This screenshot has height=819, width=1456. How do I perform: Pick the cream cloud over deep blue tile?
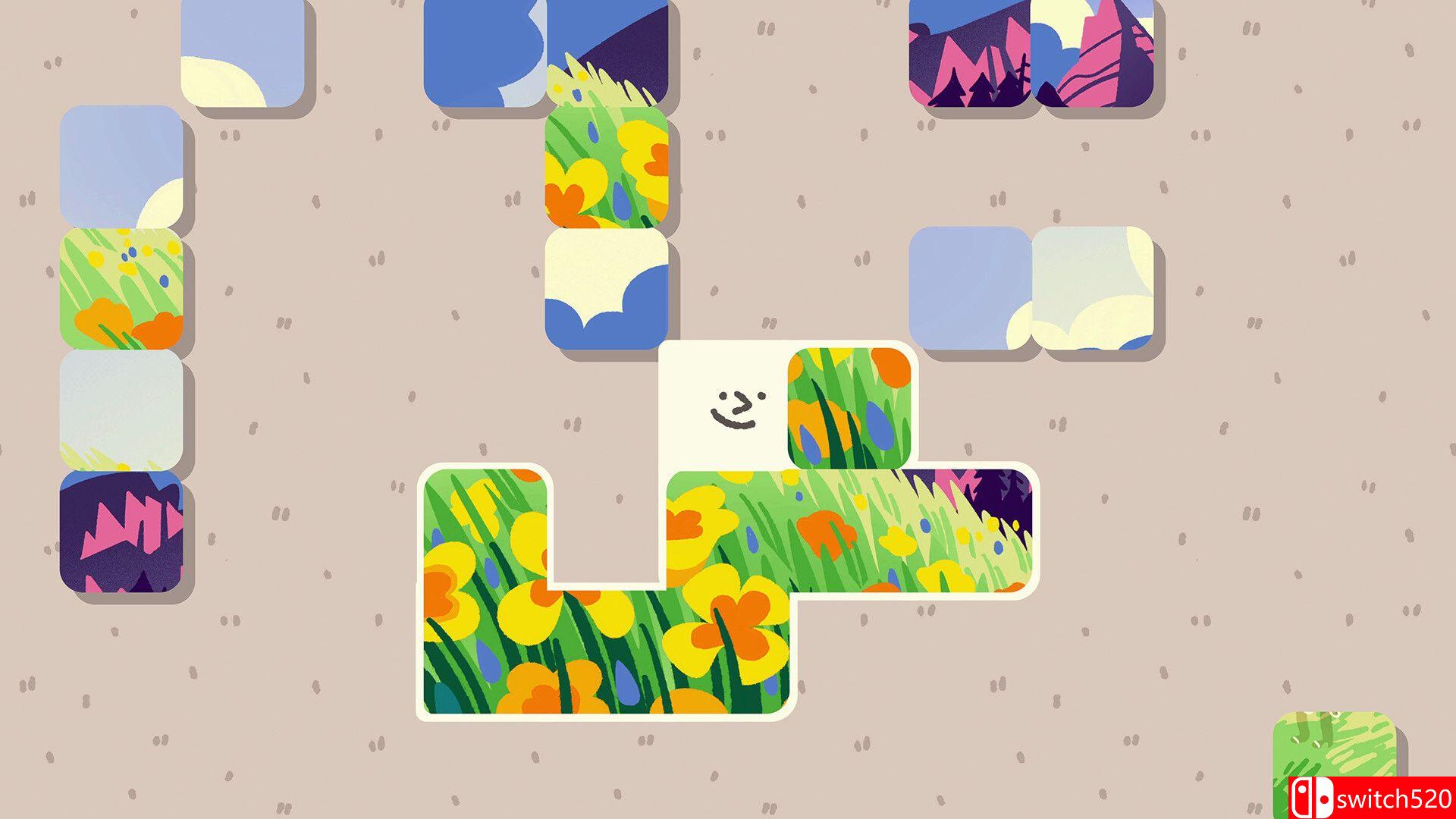tap(607, 288)
